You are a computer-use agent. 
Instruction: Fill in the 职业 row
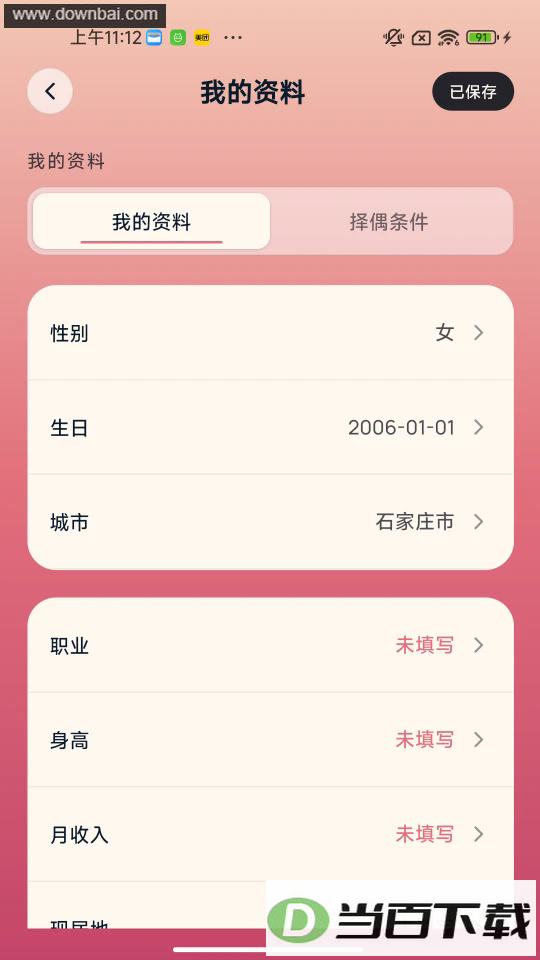pyautogui.click(x=270, y=645)
